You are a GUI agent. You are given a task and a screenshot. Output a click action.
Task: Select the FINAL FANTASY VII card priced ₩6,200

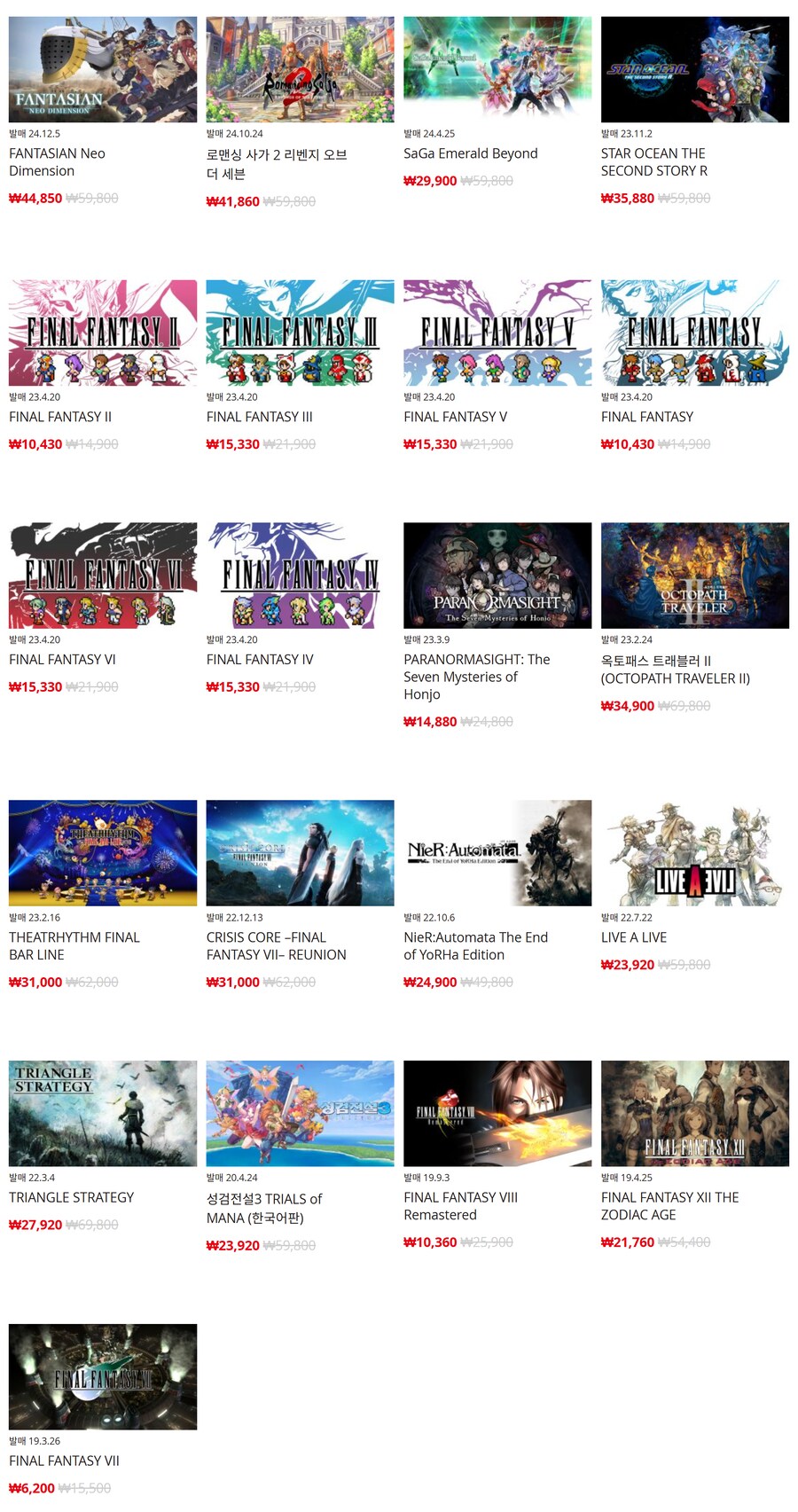click(103, 1377)
